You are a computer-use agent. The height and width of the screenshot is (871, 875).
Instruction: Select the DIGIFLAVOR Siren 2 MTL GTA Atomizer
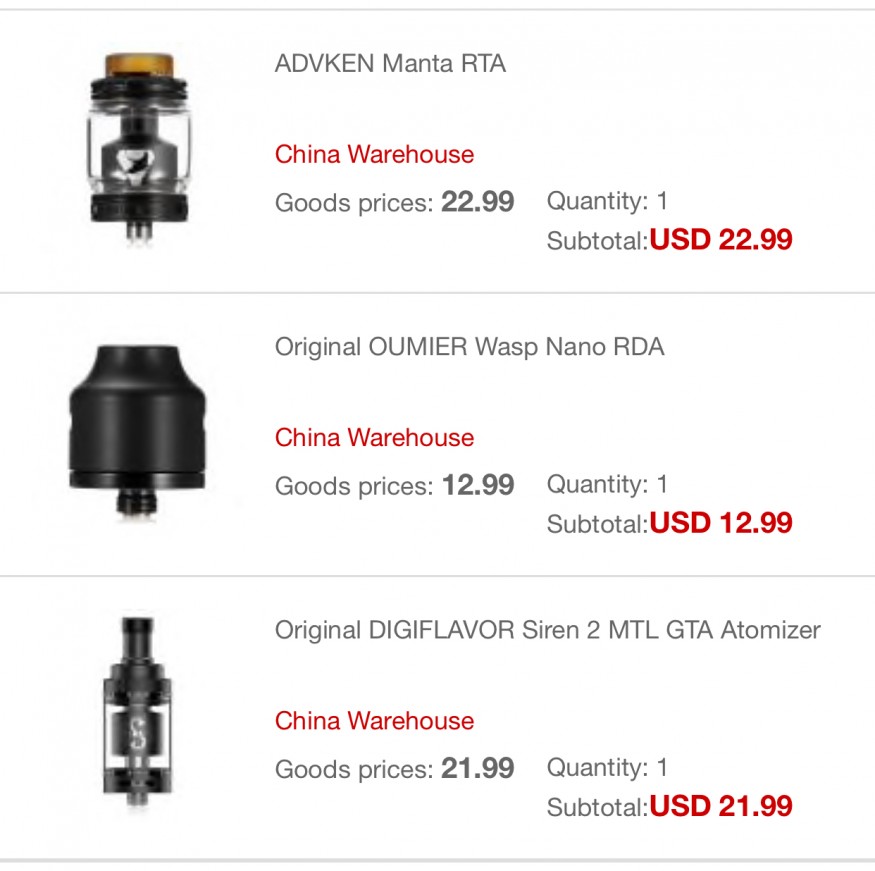coord(547,630)
